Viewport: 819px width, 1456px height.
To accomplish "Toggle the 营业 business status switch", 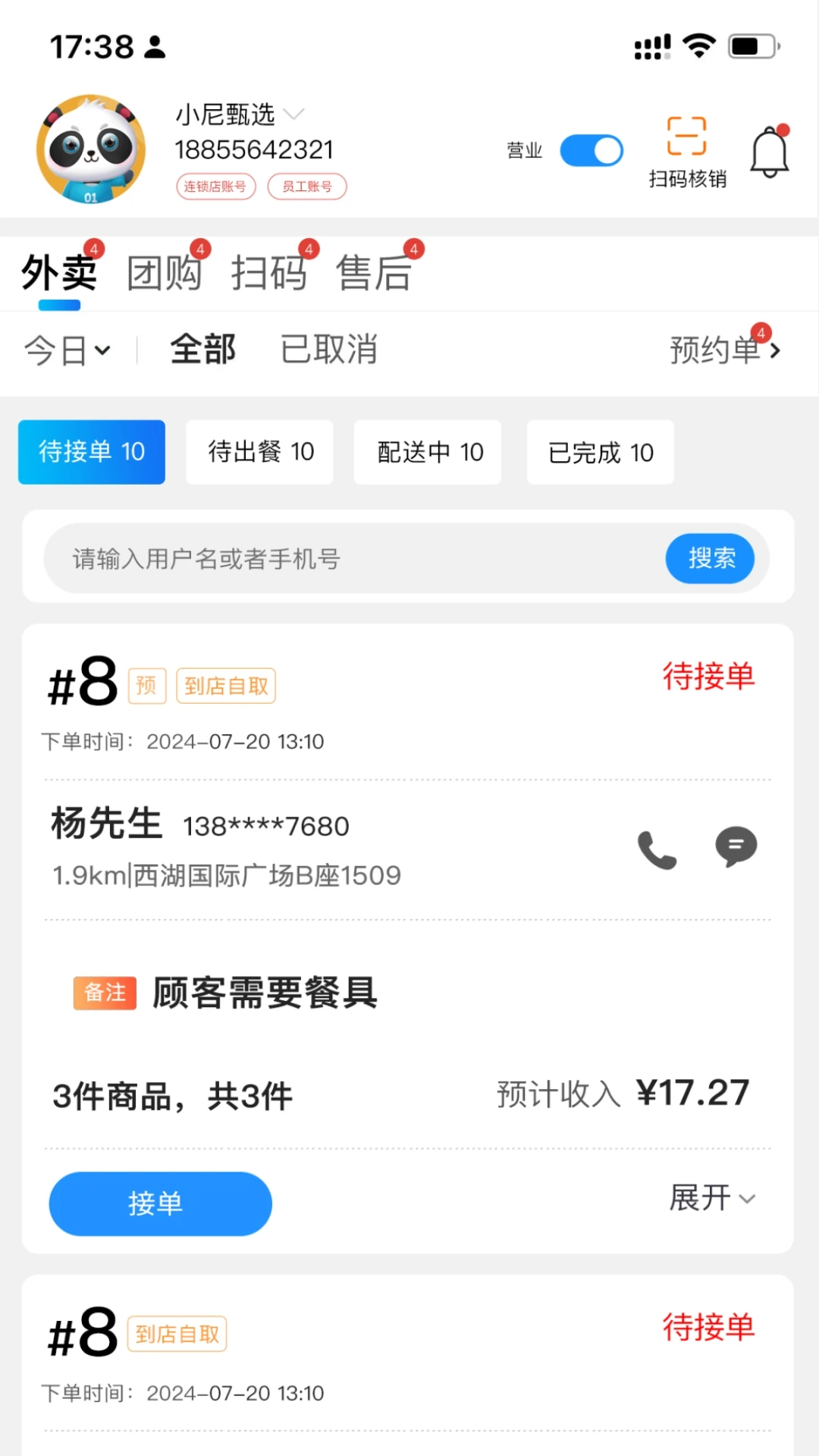I will pos(591,150).
